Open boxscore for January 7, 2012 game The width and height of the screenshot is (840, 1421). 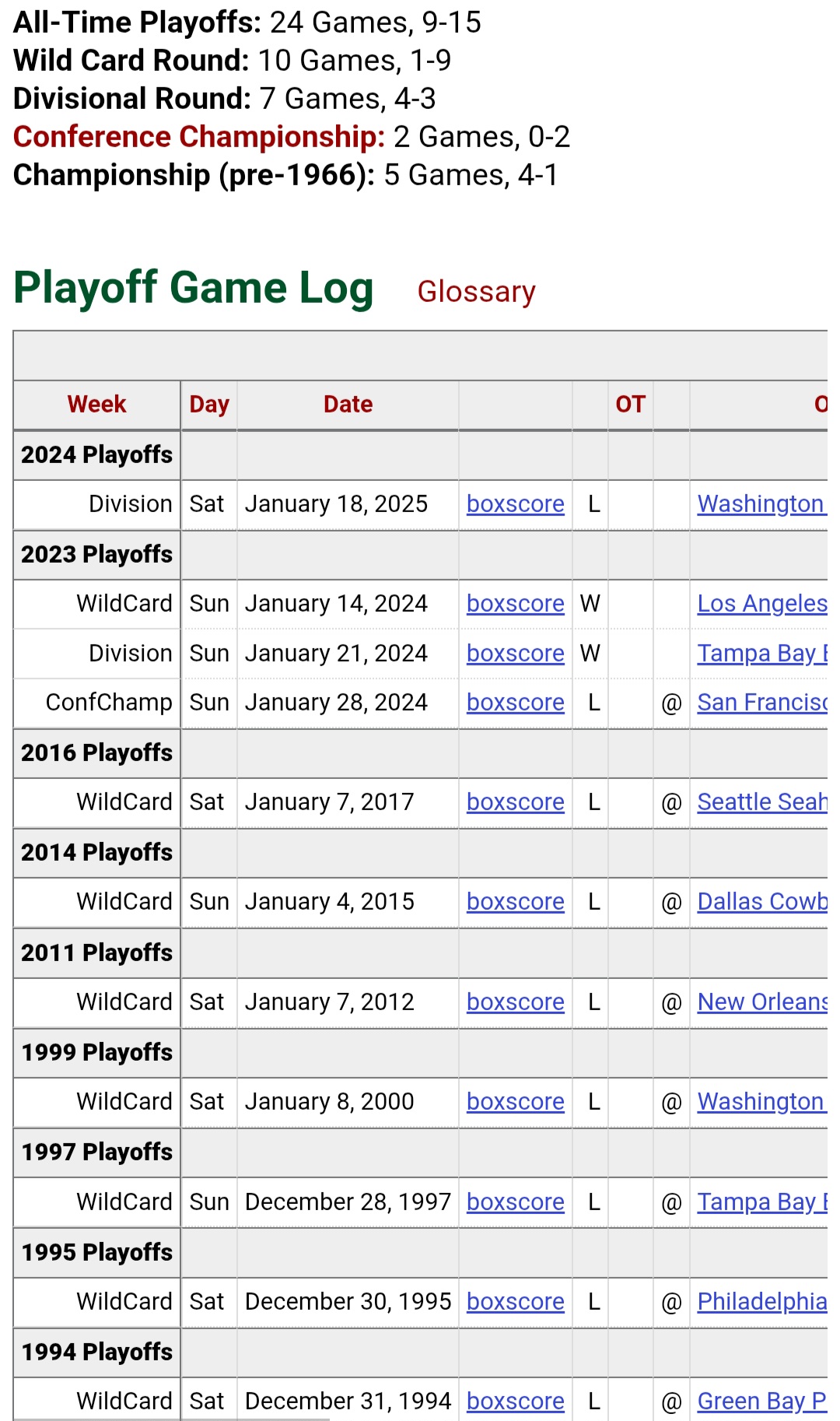pyautogui.click(x=516, y=1002)
